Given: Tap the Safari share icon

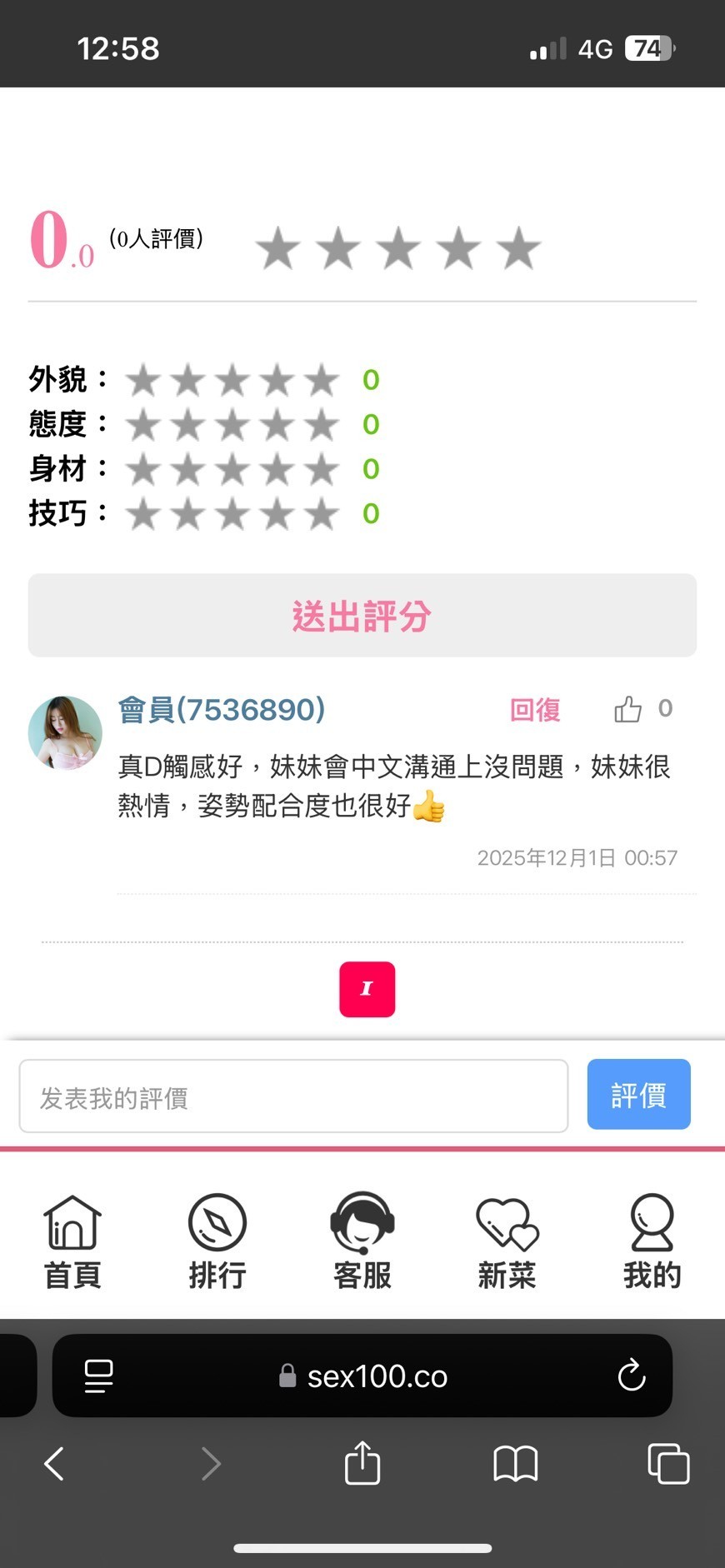Looking at the screenshot, I should pos(361,1464).
